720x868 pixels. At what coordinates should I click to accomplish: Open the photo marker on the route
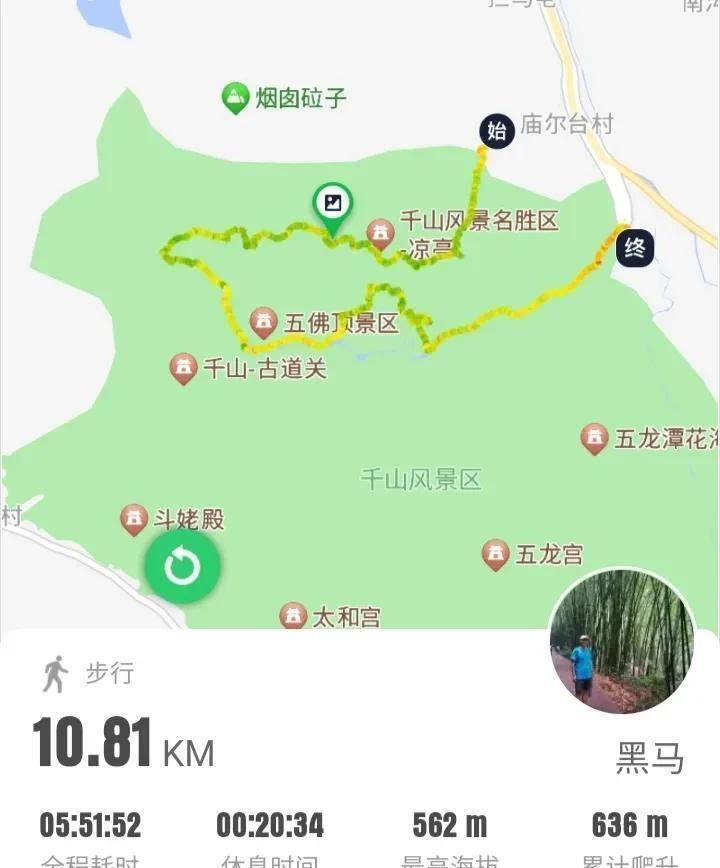pos(333,204)
